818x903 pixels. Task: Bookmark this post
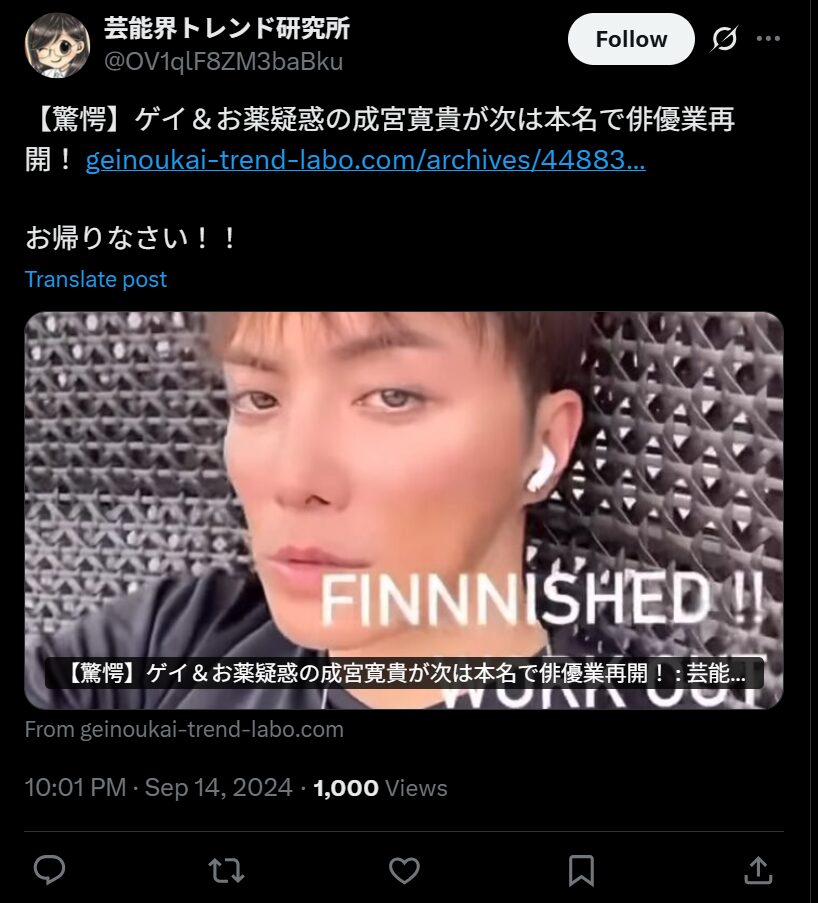(581, 870)
